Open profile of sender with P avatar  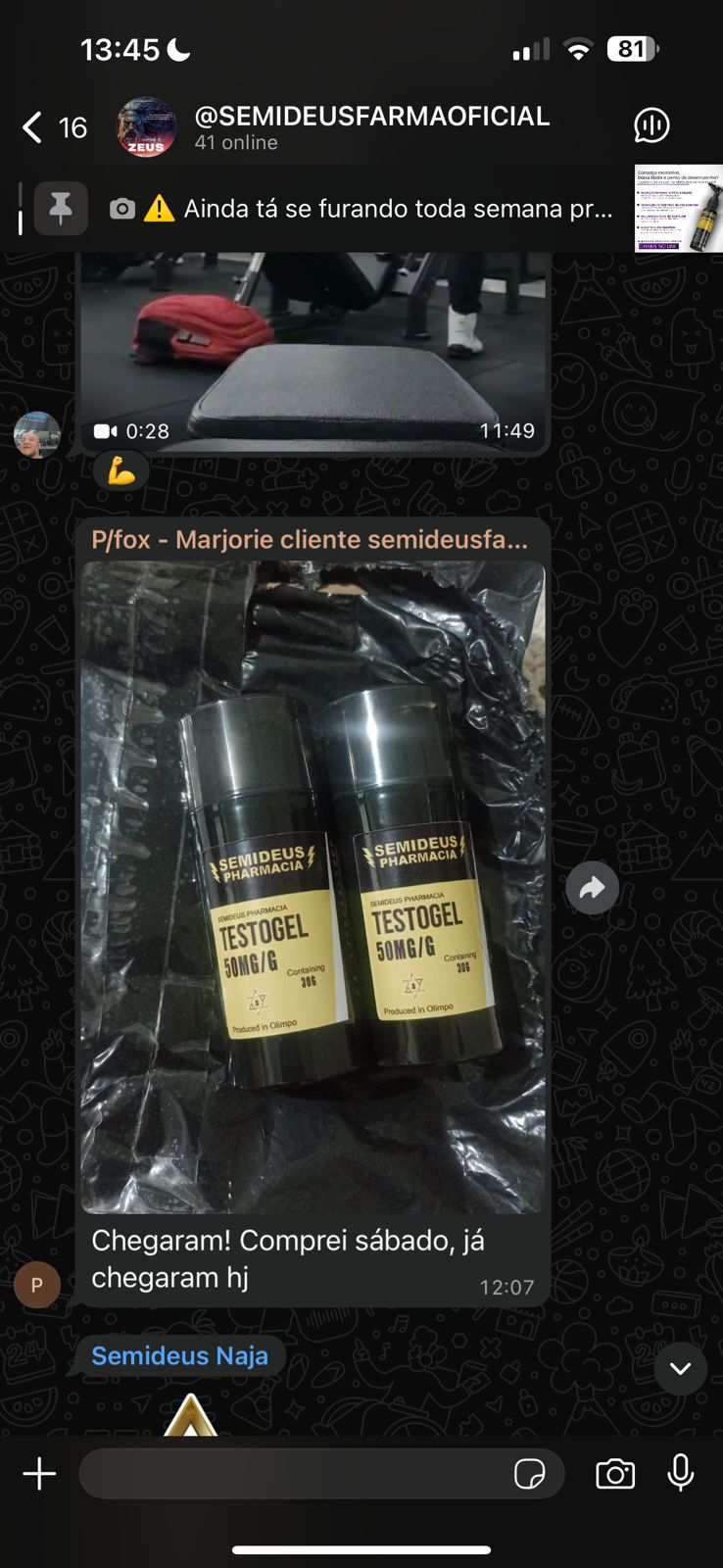pyautogui.click(x=37, y=1285)
